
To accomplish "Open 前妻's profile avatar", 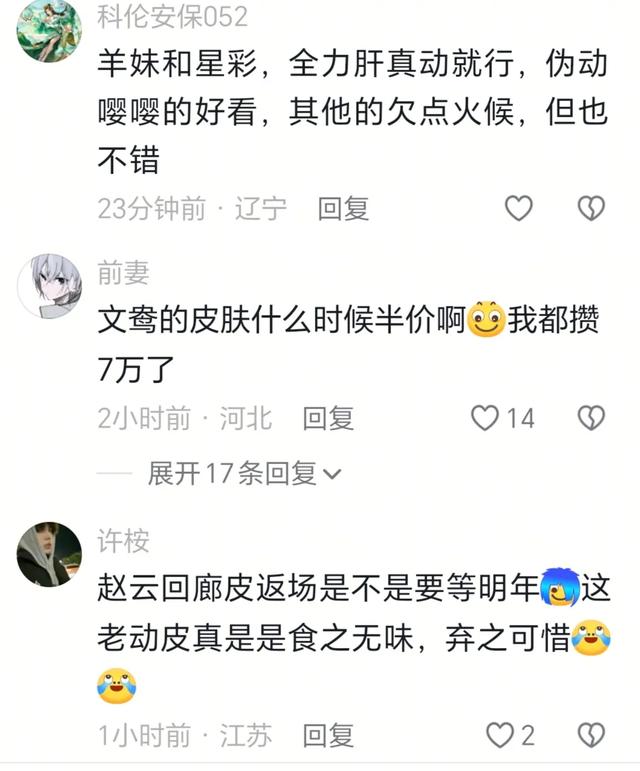I will click(49, 285).
